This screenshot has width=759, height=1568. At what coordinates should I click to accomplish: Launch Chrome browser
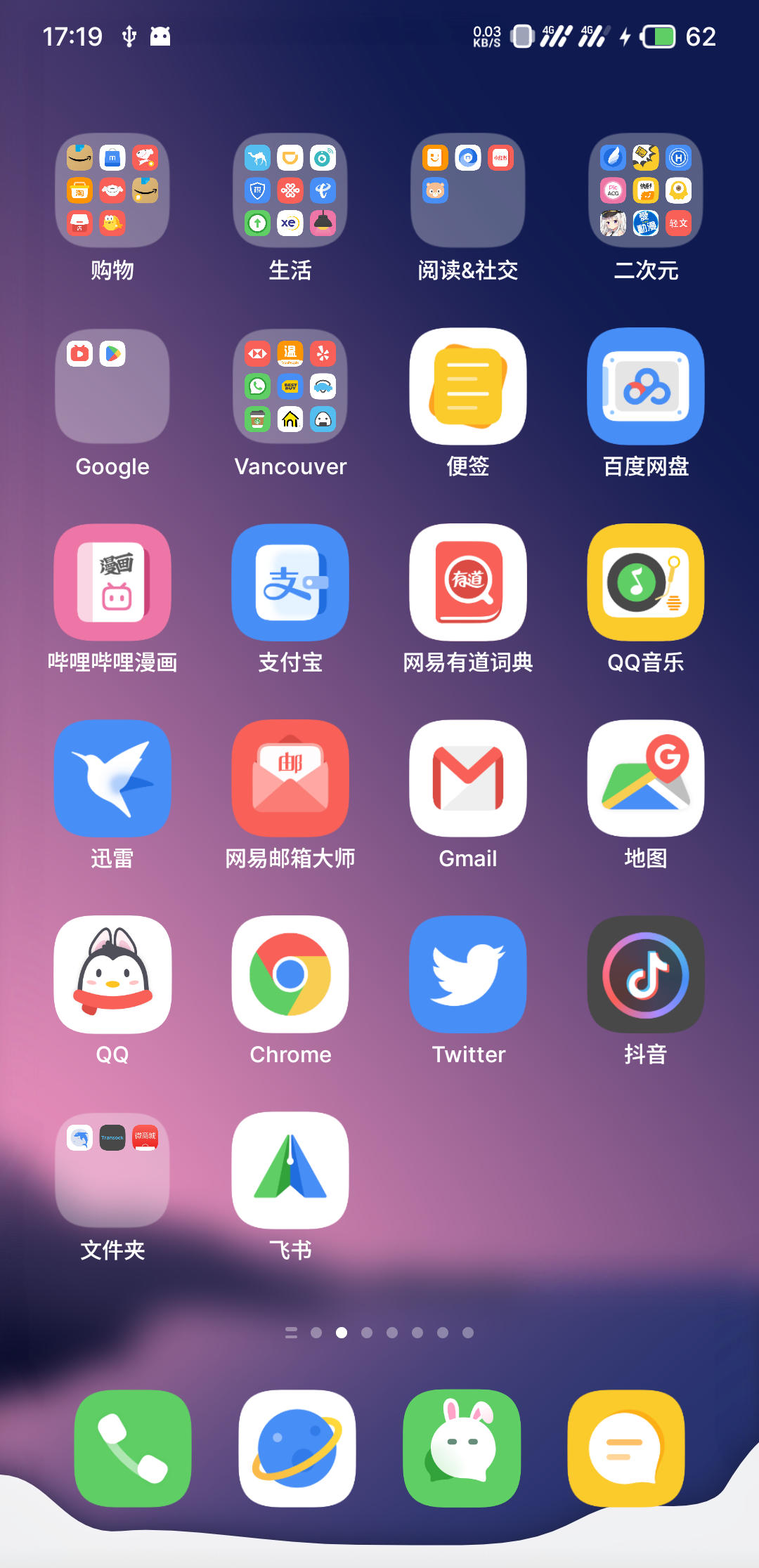click(290, 974)
